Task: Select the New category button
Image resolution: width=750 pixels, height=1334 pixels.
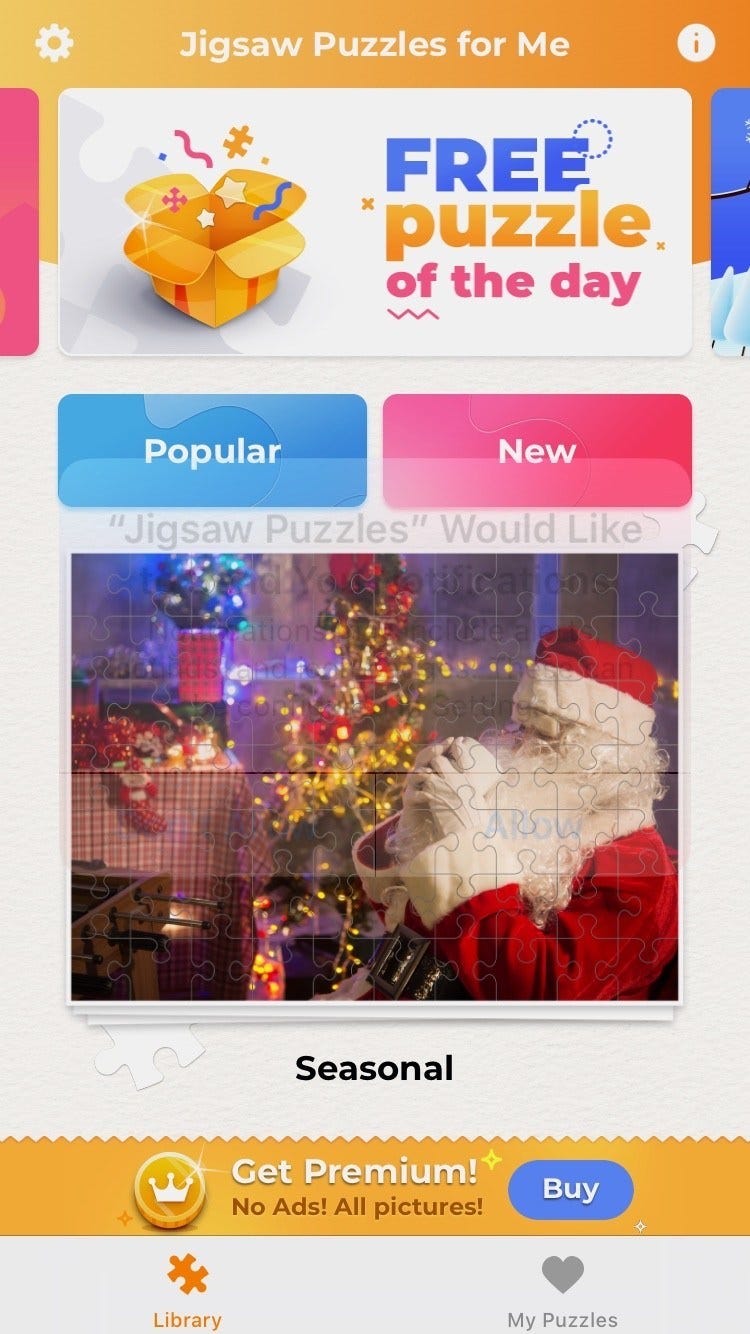Action: (537, 451)
